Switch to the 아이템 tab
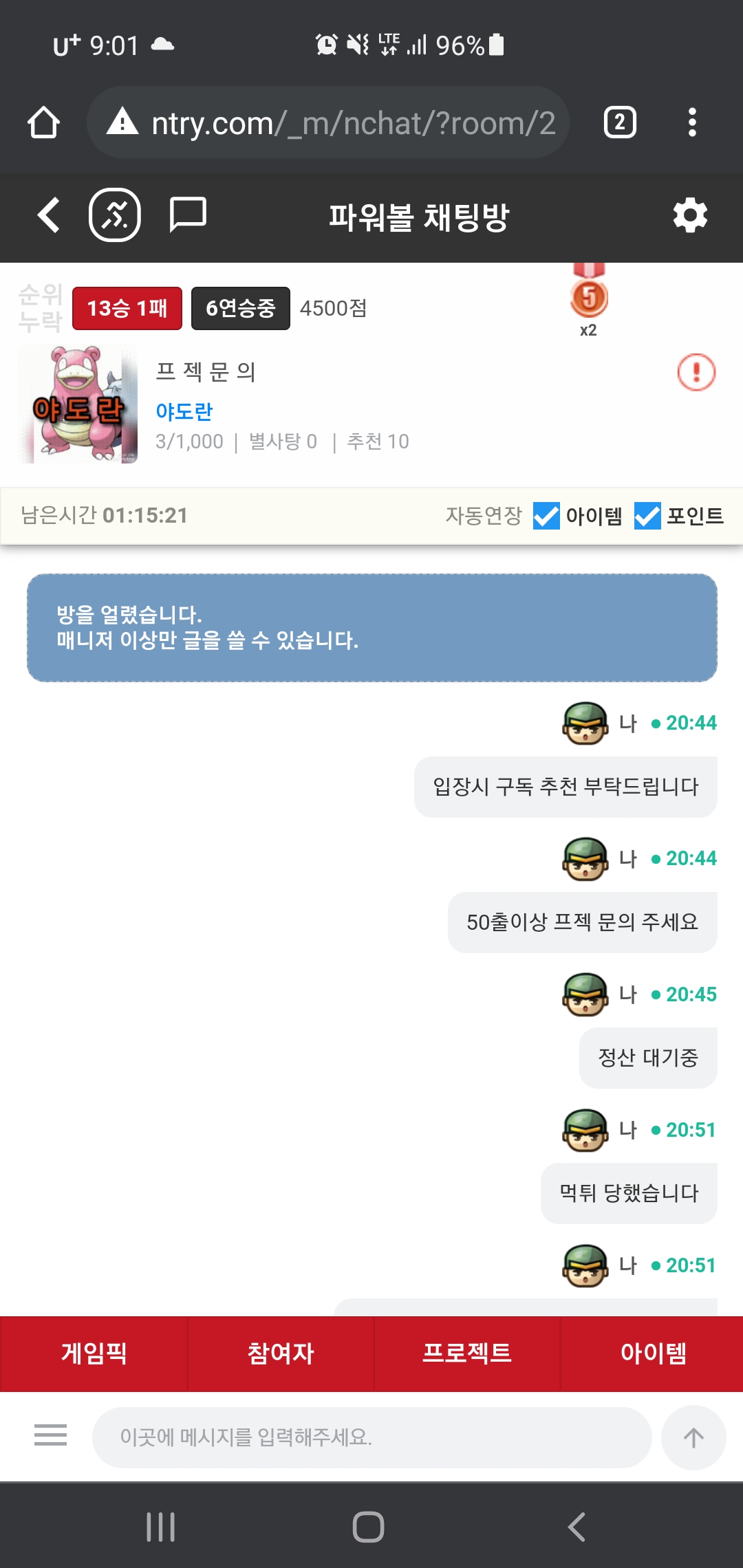This screenshot has width=743, height=1568. point(653,1353)
